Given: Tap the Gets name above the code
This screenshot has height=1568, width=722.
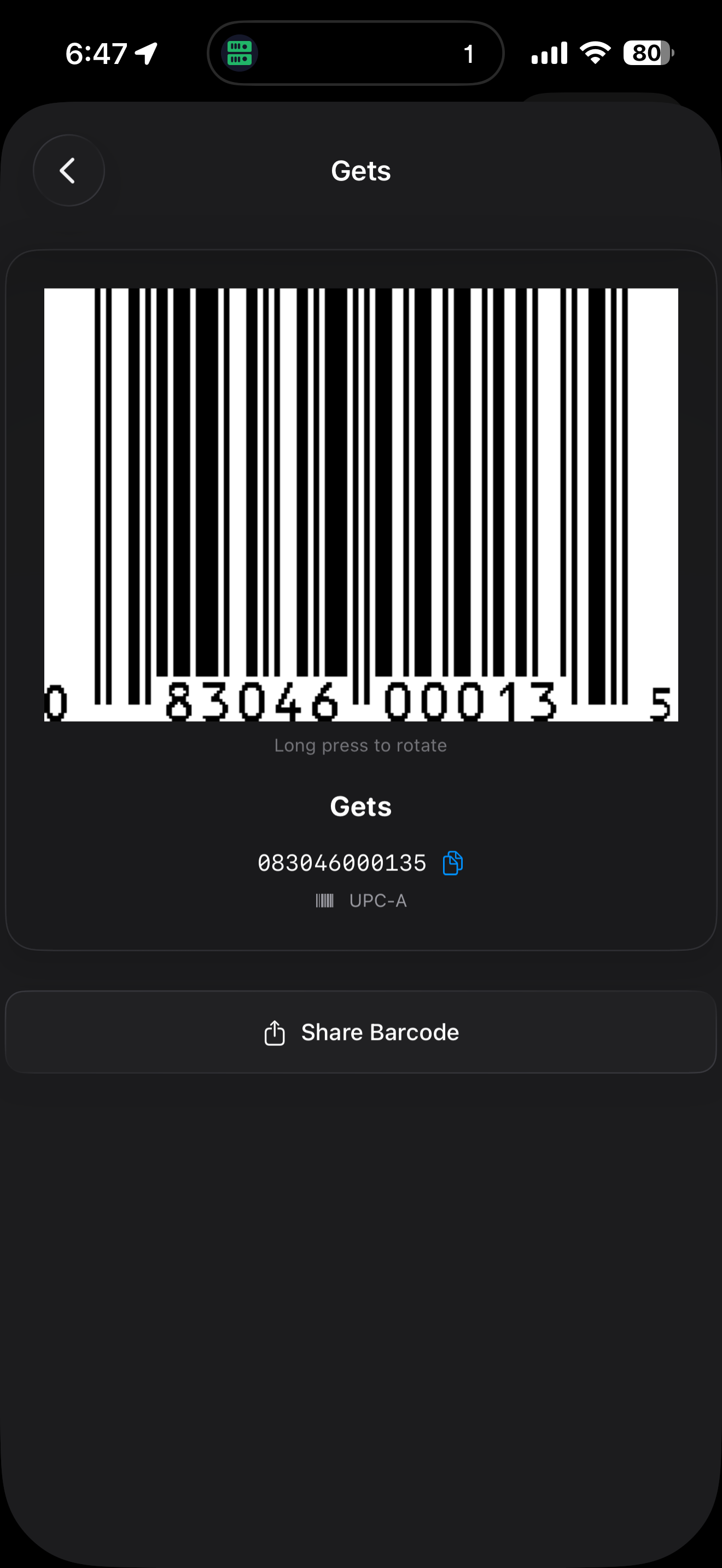Looking at the screenshot, I should pyautogui.click(x=361, y=806).
